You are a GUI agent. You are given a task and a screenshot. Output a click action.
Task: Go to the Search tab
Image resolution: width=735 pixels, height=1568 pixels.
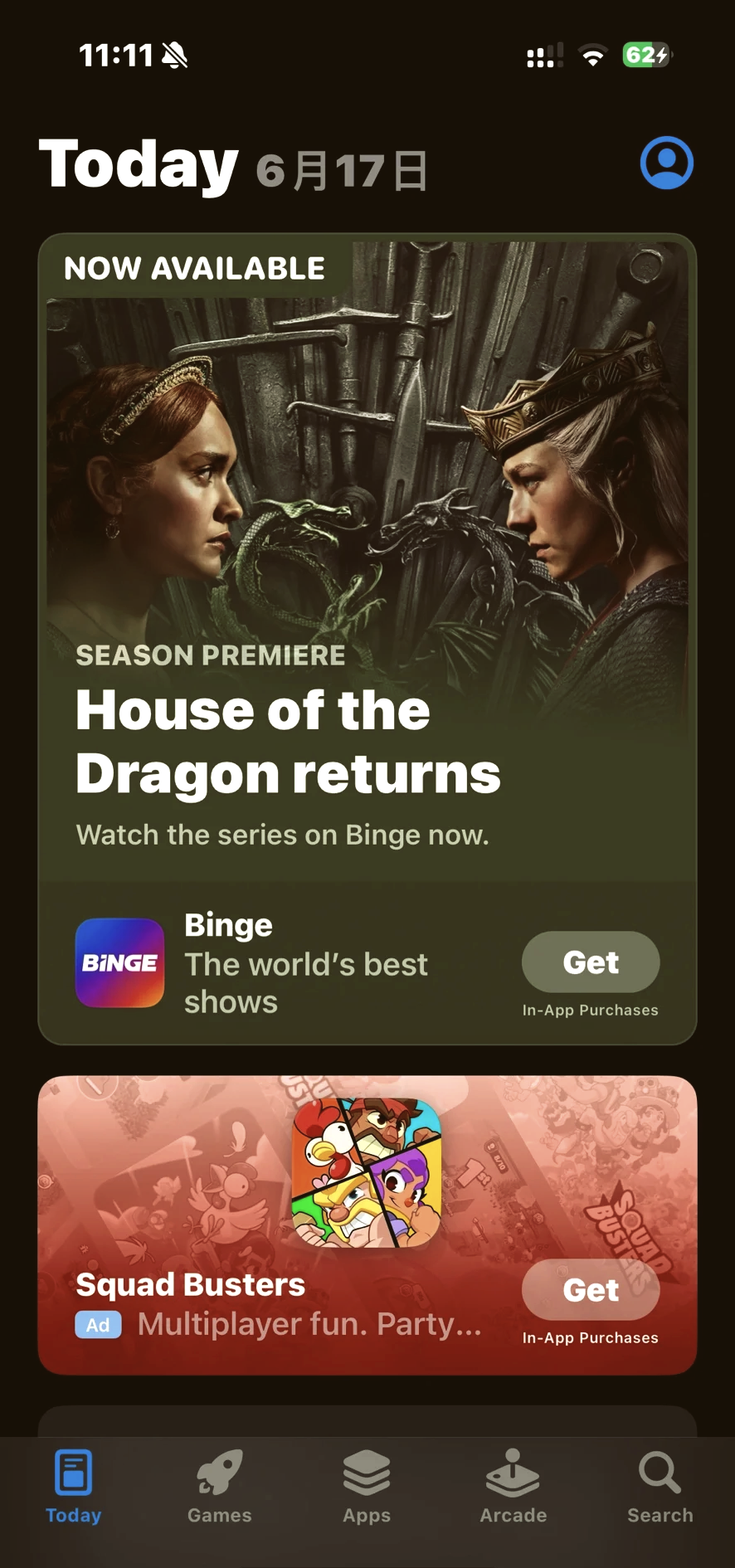(660, 1487)
